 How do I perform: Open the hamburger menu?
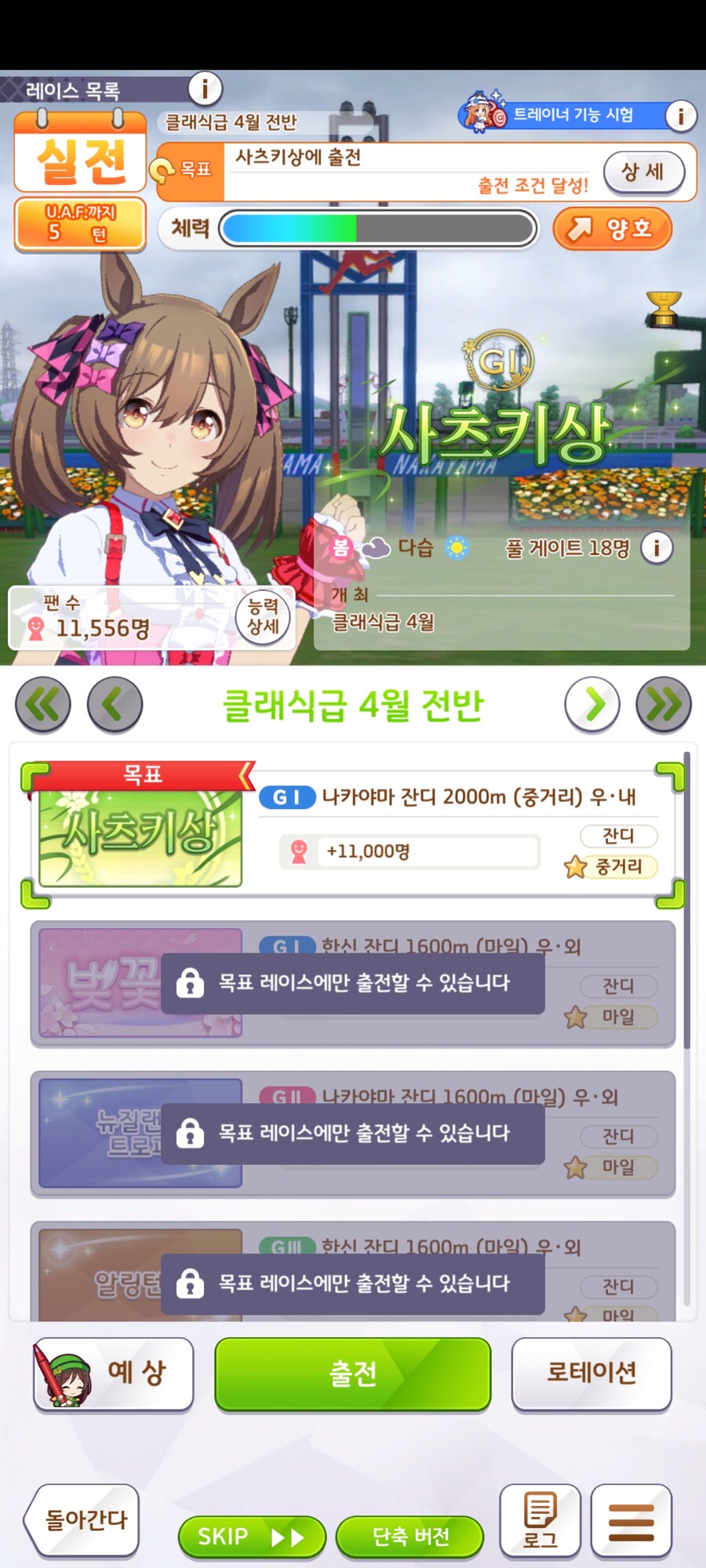[x=631, y=1521]
